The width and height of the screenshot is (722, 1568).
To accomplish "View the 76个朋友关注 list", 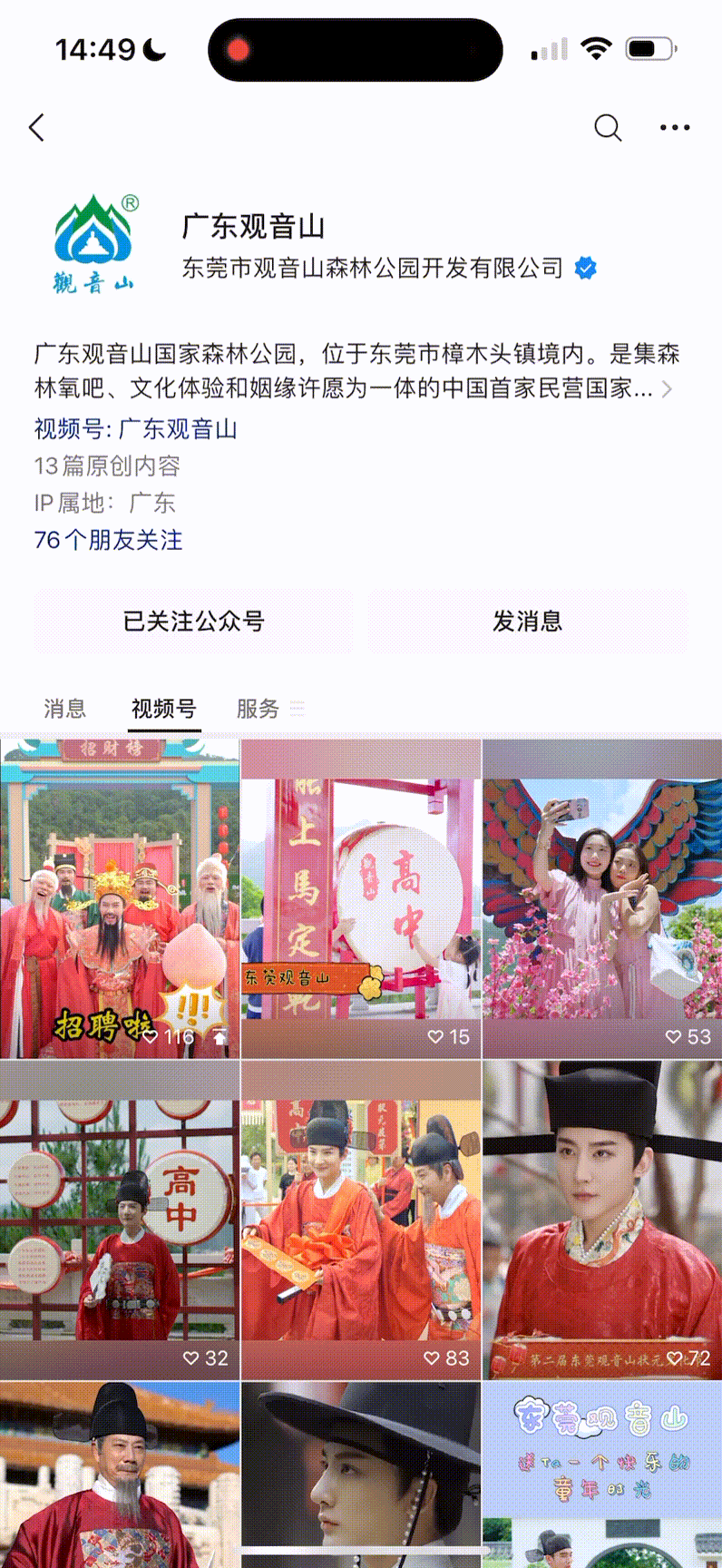I will point(108,540).
